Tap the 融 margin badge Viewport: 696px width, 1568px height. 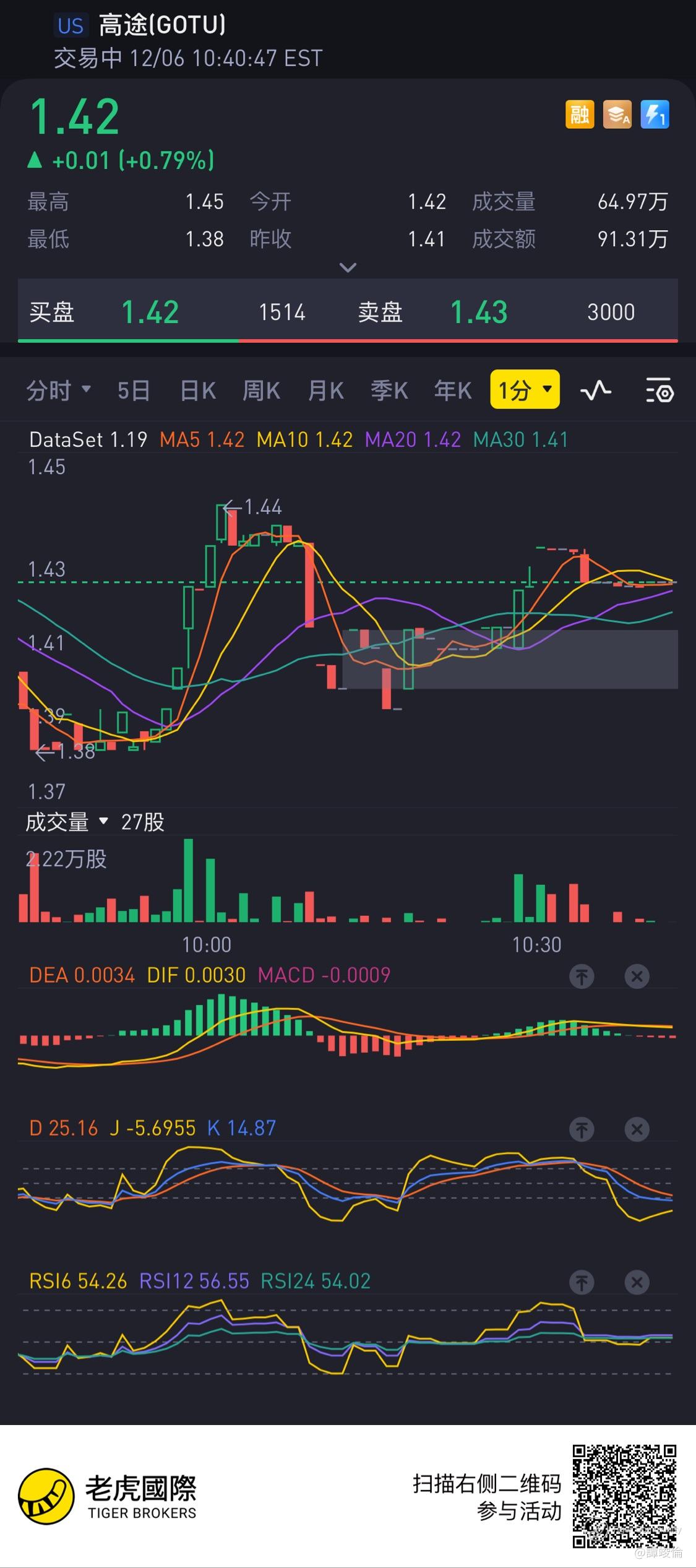coord(580,115)
